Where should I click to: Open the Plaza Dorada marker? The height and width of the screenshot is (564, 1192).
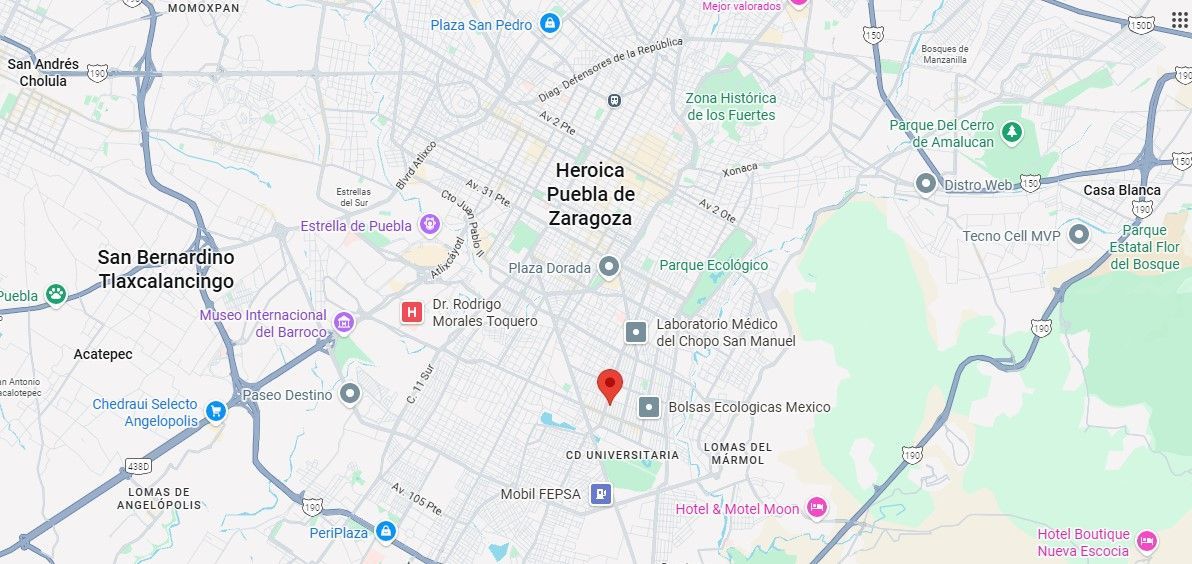(609, 267)
